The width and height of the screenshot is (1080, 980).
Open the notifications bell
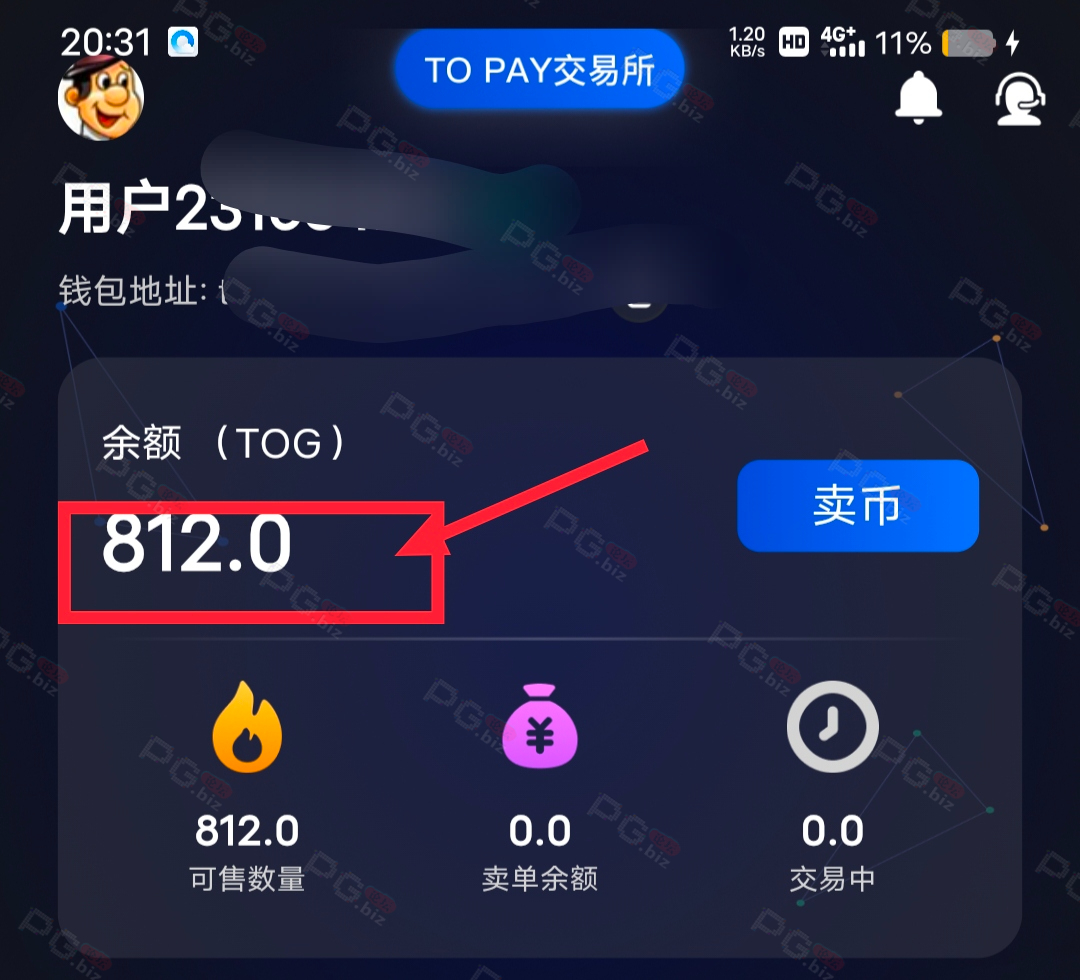point(918,99)
